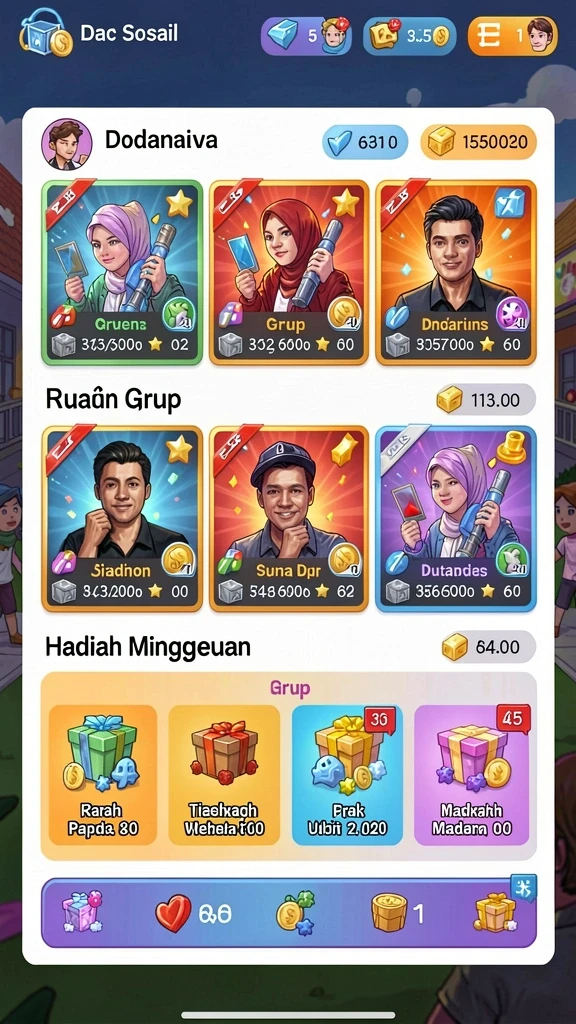This screenshot has height=1024, width=576.
Task: Claim the Prak Ubit 2,020 gift
Action: coord(347,775)
